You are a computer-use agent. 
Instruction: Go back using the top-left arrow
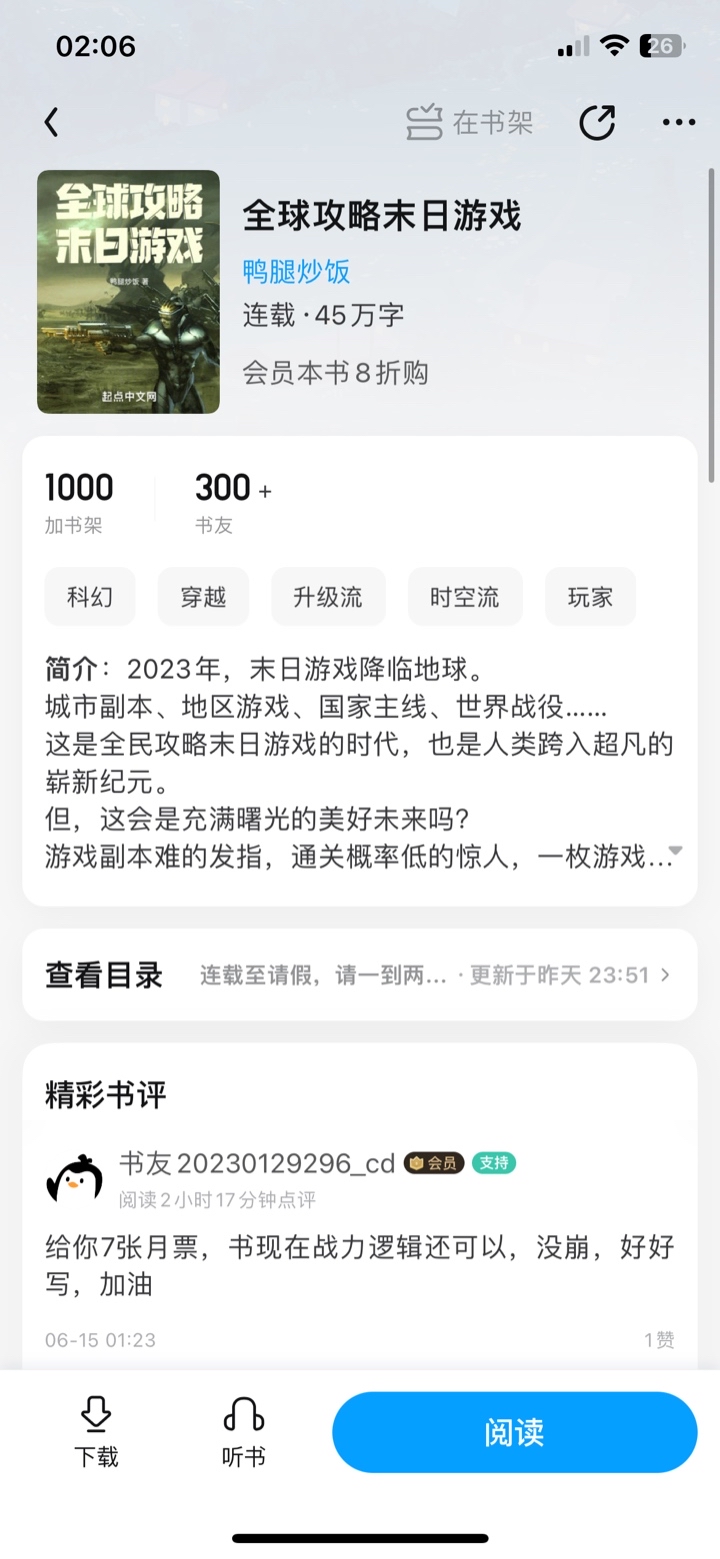coord(52,123)
